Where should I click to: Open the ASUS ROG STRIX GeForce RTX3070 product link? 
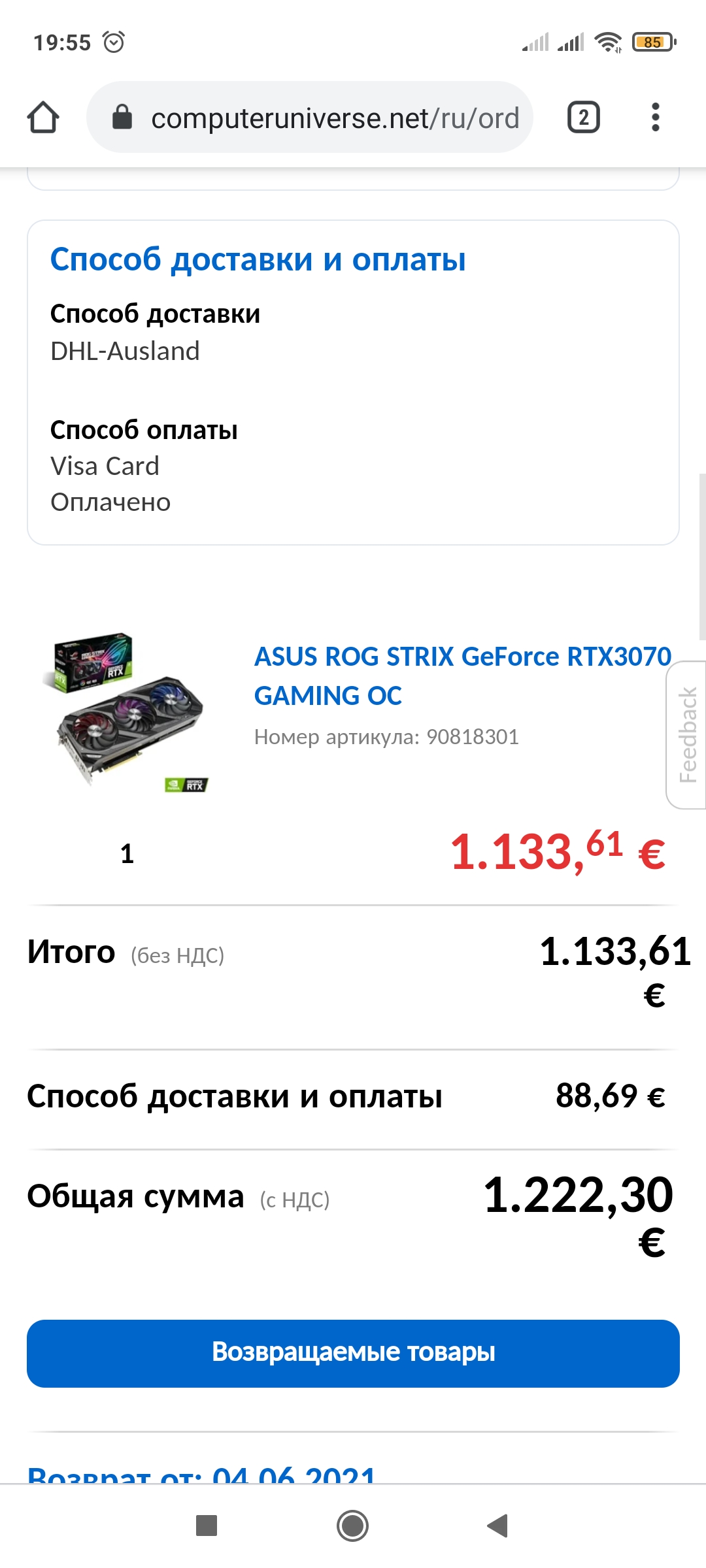(462, 676)
